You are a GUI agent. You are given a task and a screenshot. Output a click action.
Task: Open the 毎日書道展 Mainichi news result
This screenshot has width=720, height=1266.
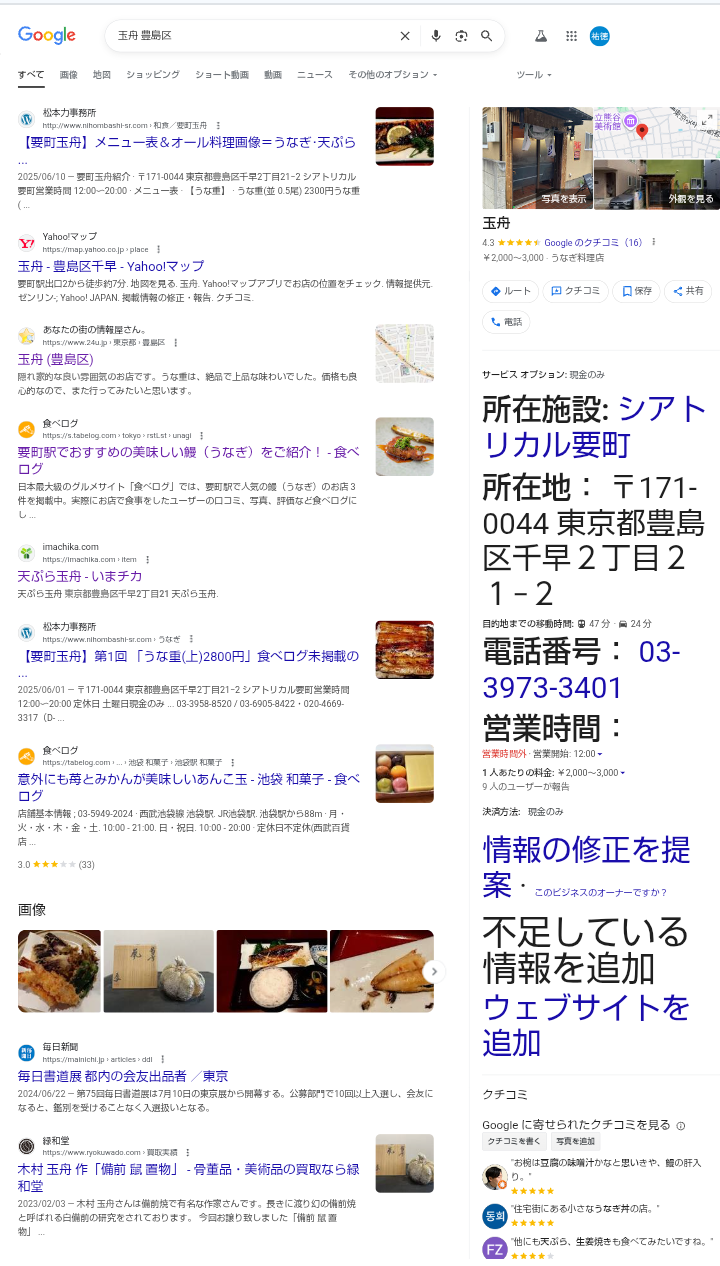point(123,1077)
